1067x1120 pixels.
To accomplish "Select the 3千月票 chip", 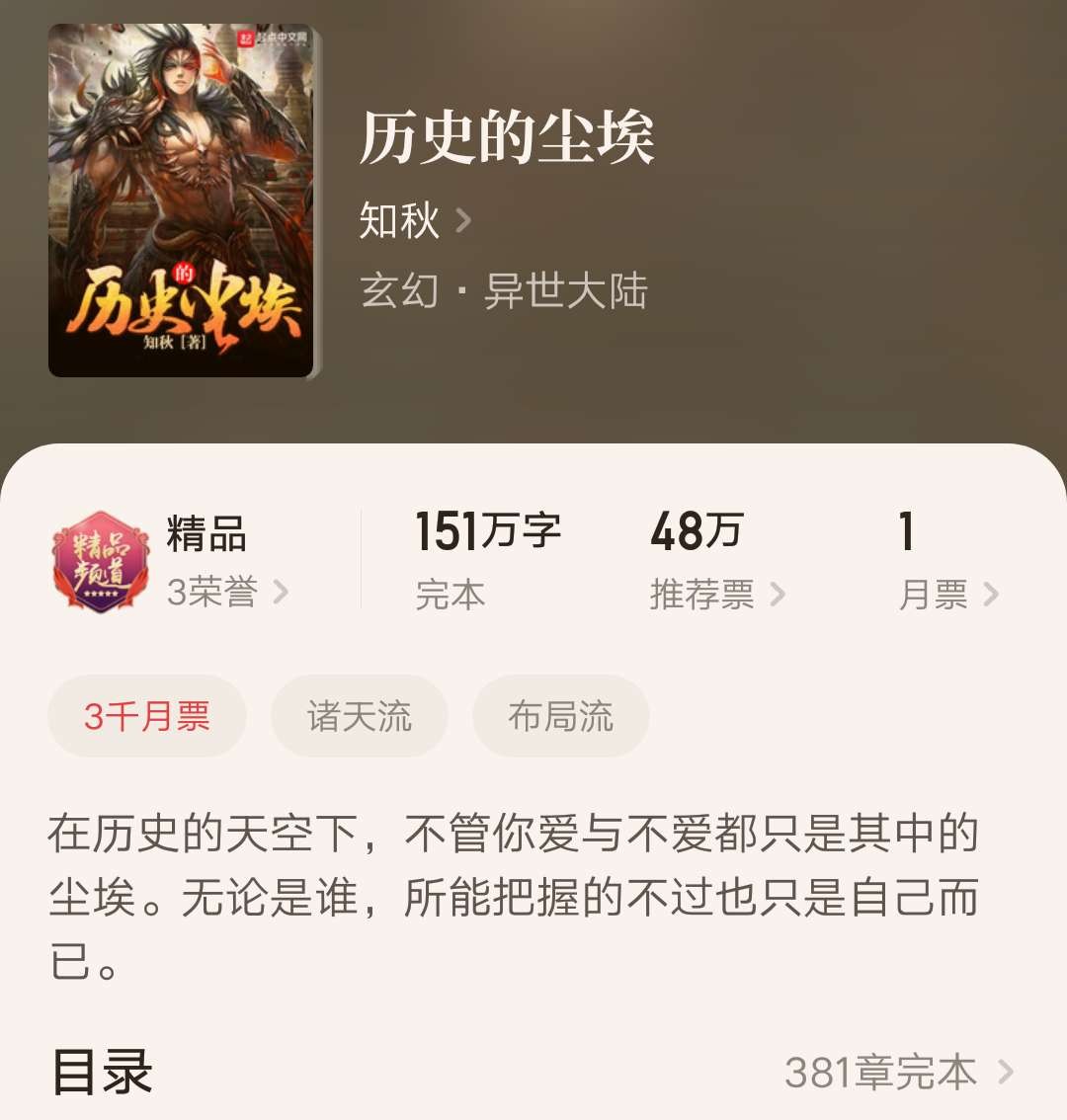I will click(147, 716).
